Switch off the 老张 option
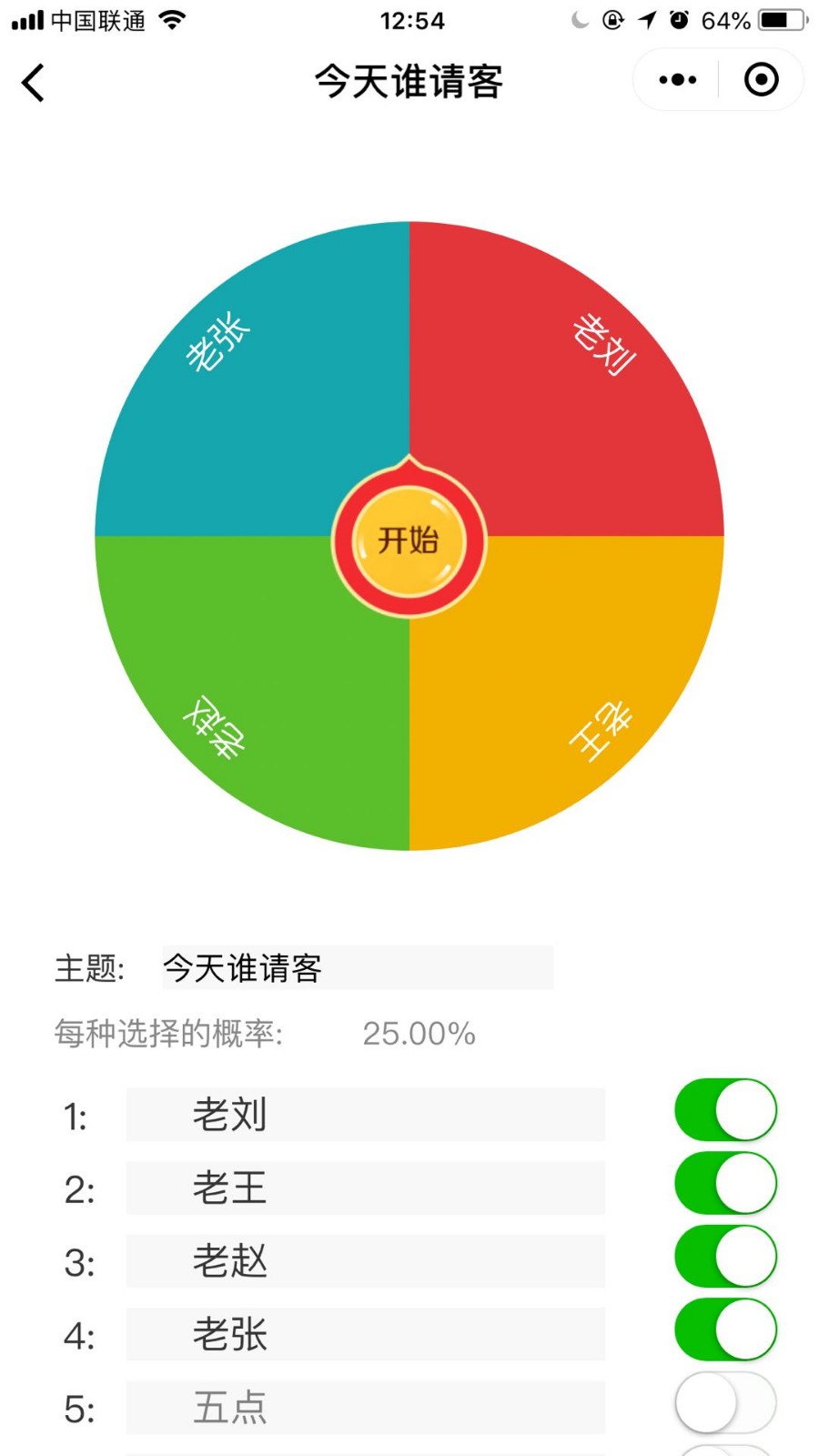Viewport: 819px width, 1456px height. 725,1330
